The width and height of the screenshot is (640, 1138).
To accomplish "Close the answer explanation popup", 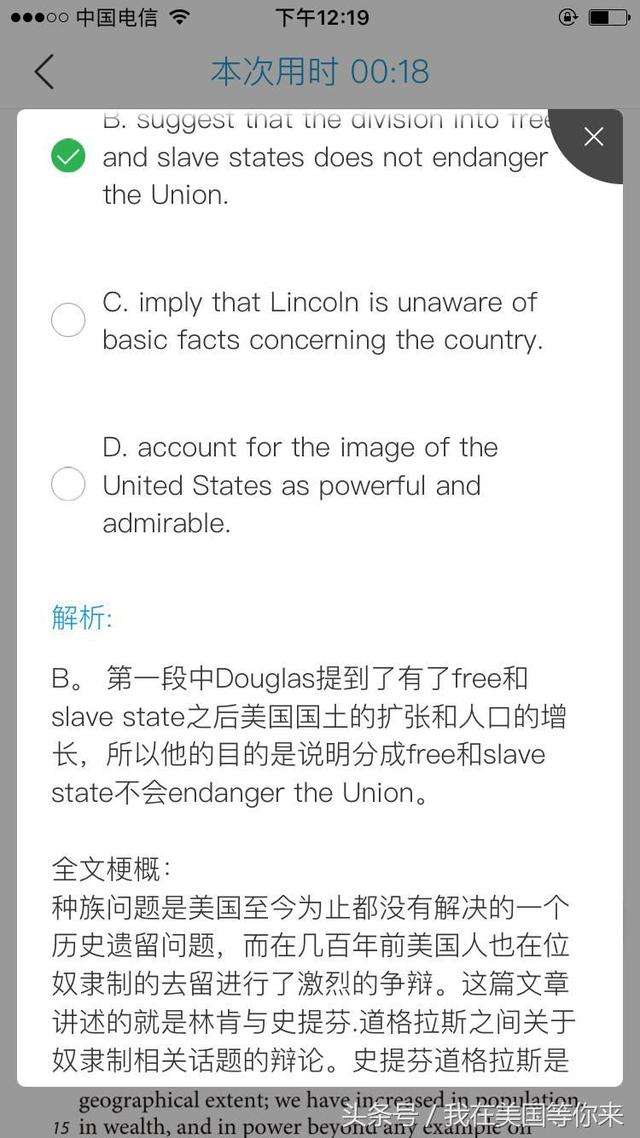I will pos(594,137).
